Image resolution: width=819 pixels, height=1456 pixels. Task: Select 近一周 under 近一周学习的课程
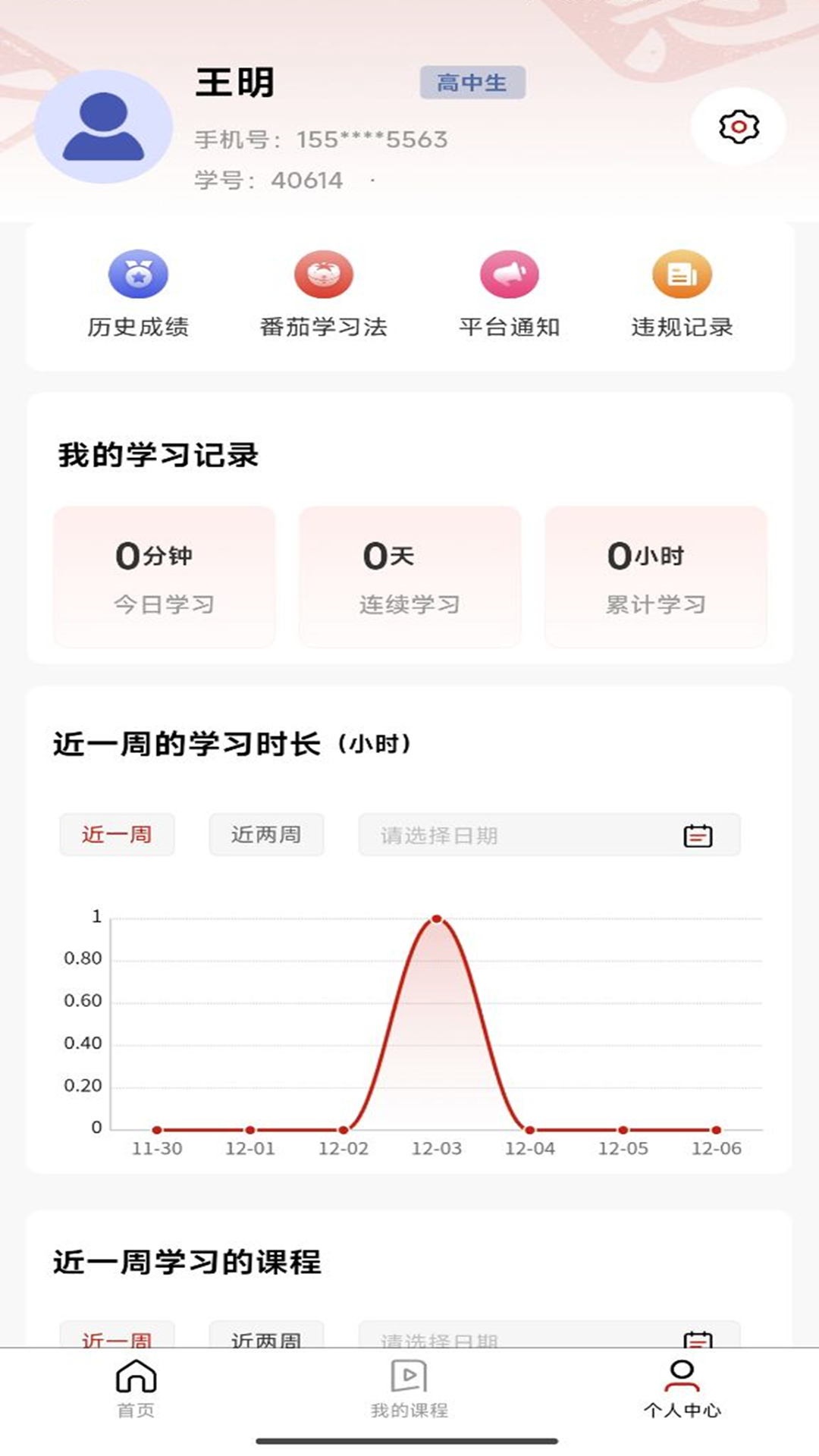116,1338
